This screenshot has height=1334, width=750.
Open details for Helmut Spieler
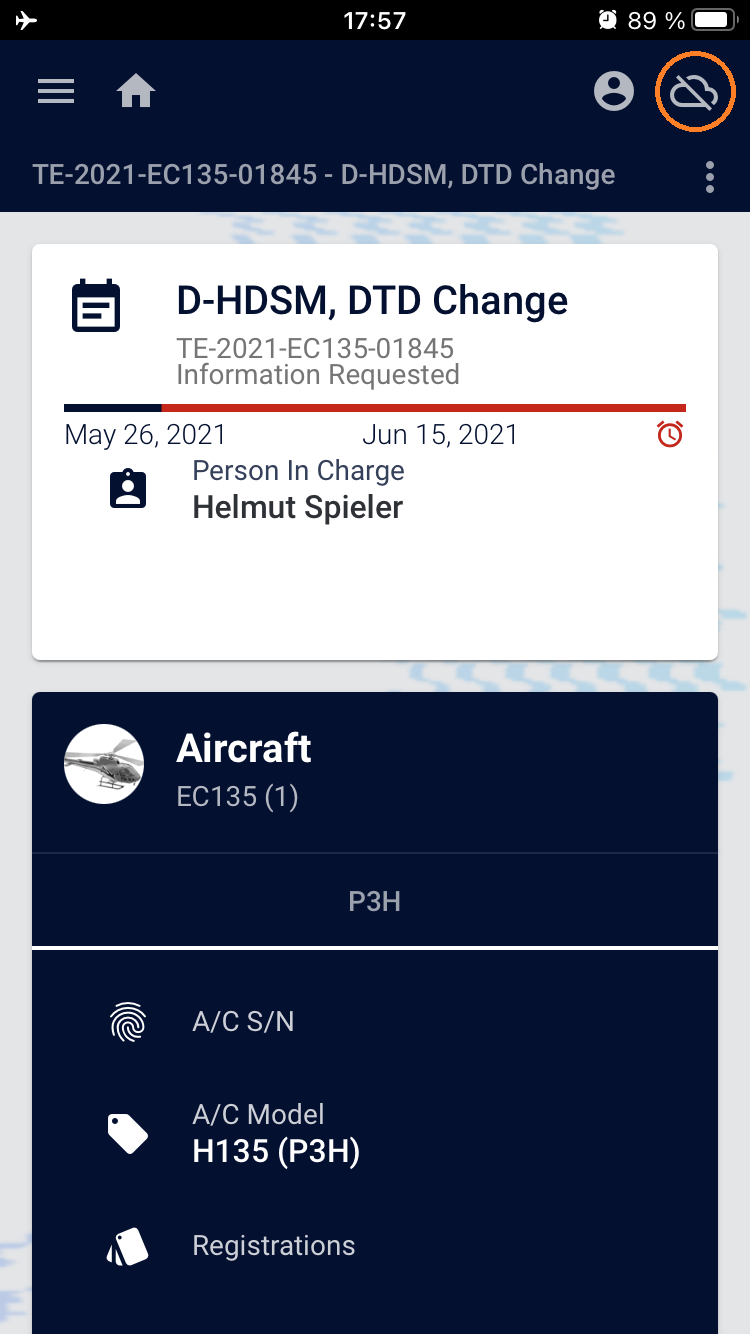(297, 507)
